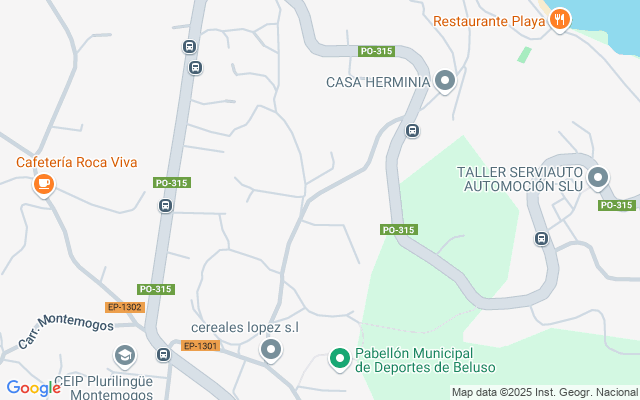
Task: Open TALLER SERVIAUTO AUTOMOCIÓN SLU marker
Action: (x=598, y=179)
